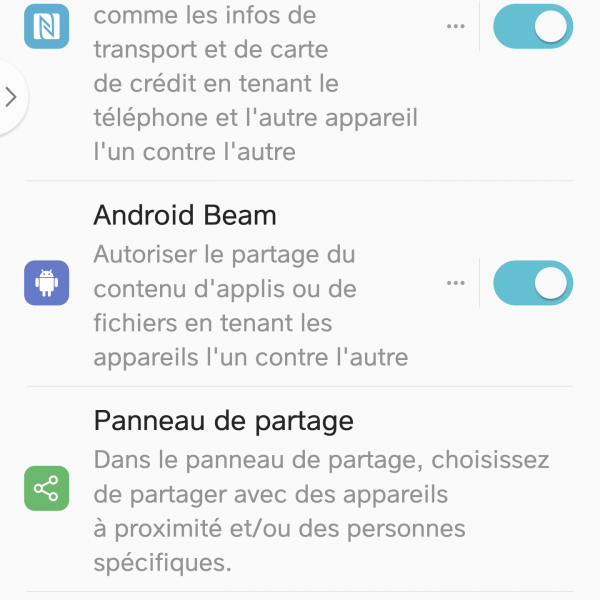Open the three-dot options beside NFC switch
Image resolution: width=600 pixels, height=600 pixels.
tap(456, 26)
